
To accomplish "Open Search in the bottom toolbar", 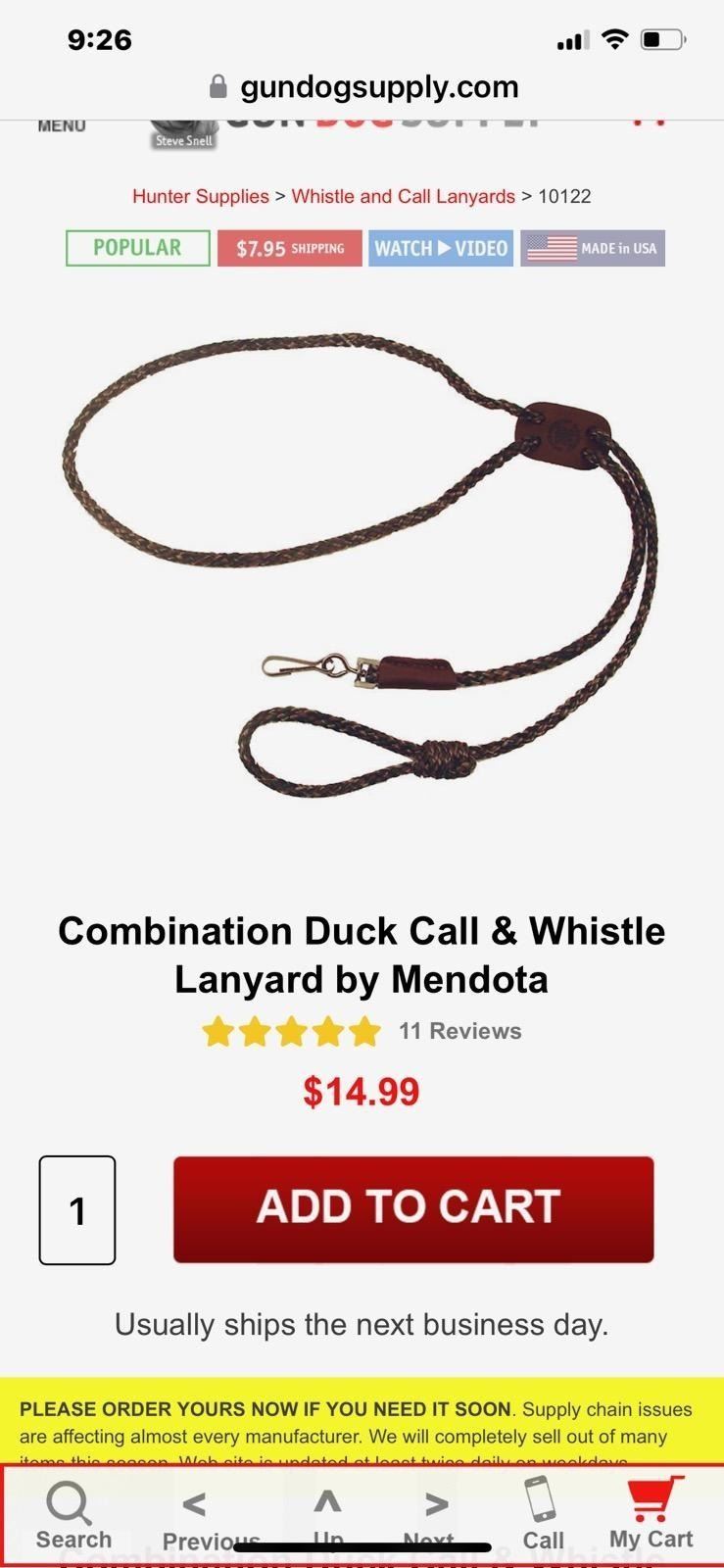I will tap(72, 1515).
